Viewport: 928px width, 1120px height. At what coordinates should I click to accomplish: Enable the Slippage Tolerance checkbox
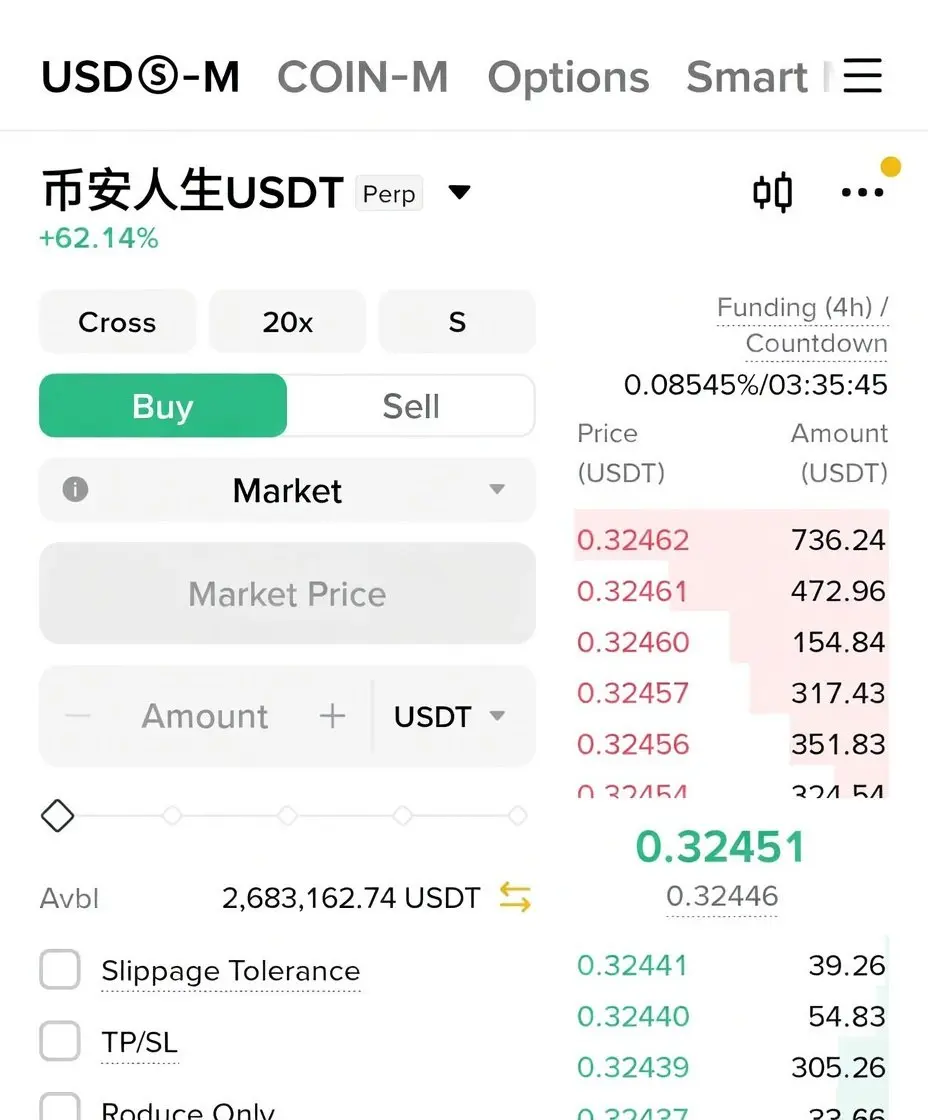60,970
